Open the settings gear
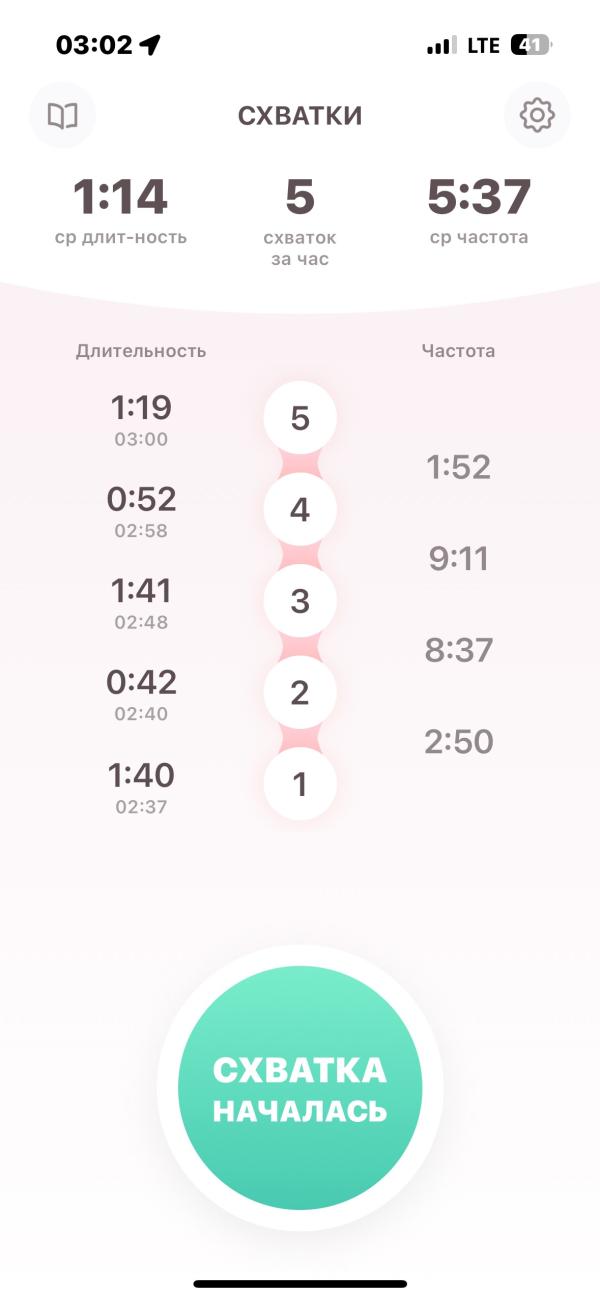The height and width of the screenshot is (1300, 600). click(537, 115)
